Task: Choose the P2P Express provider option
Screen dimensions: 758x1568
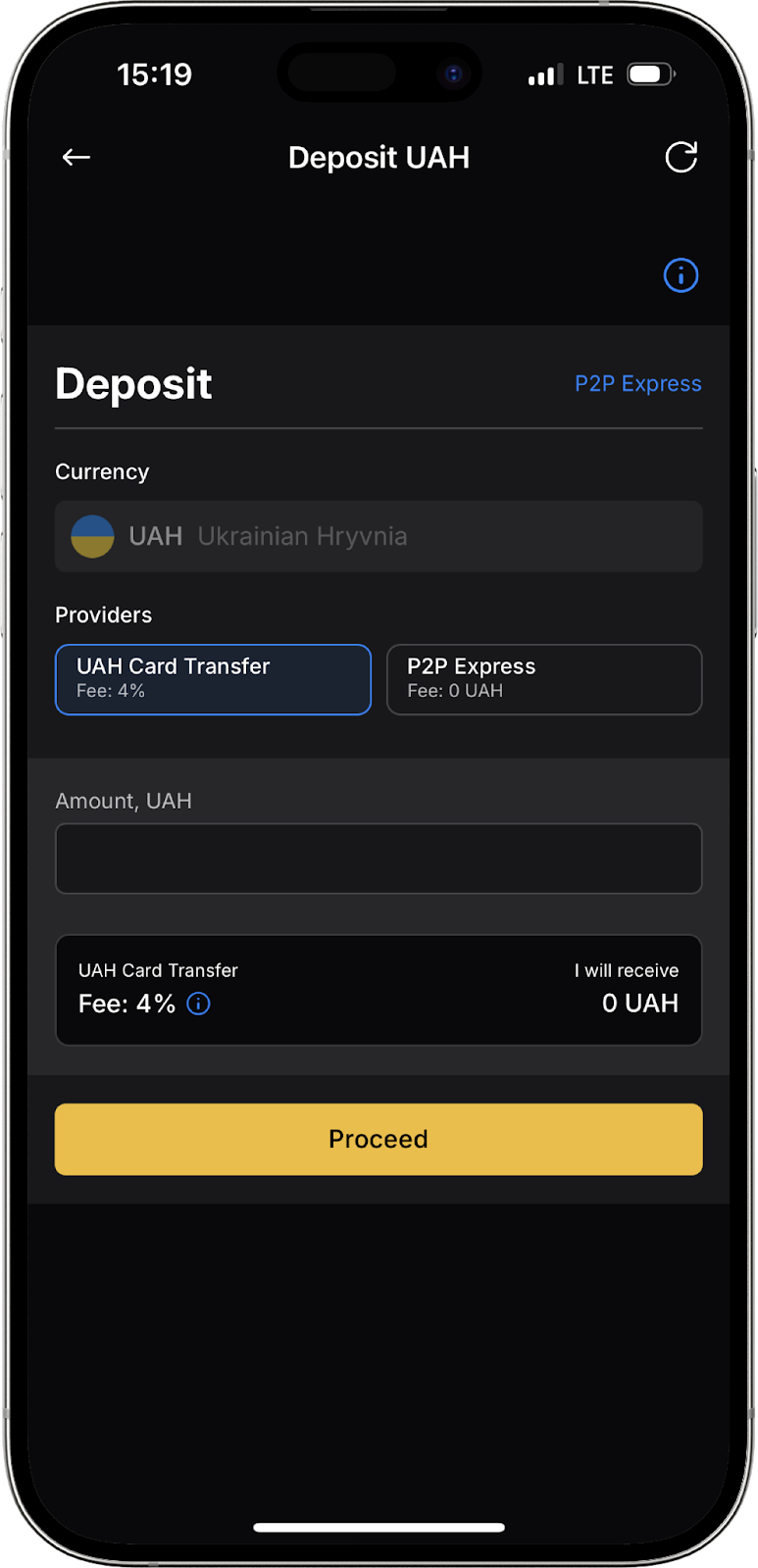Action: click(544, 679)
